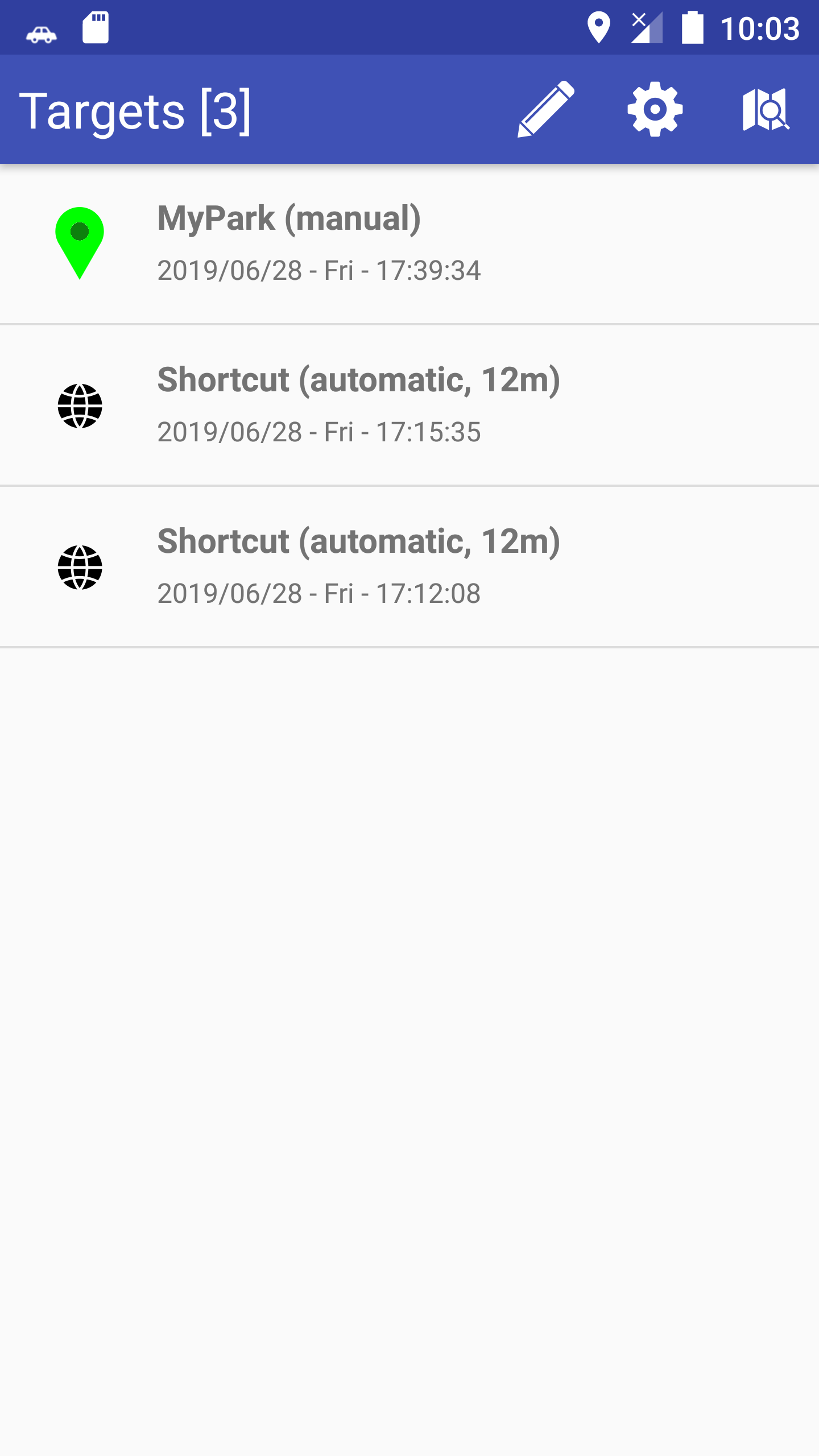The width and height of the screenshot is (819, 1456).
Task: Open the map search icon
Action: coord(766,109)
